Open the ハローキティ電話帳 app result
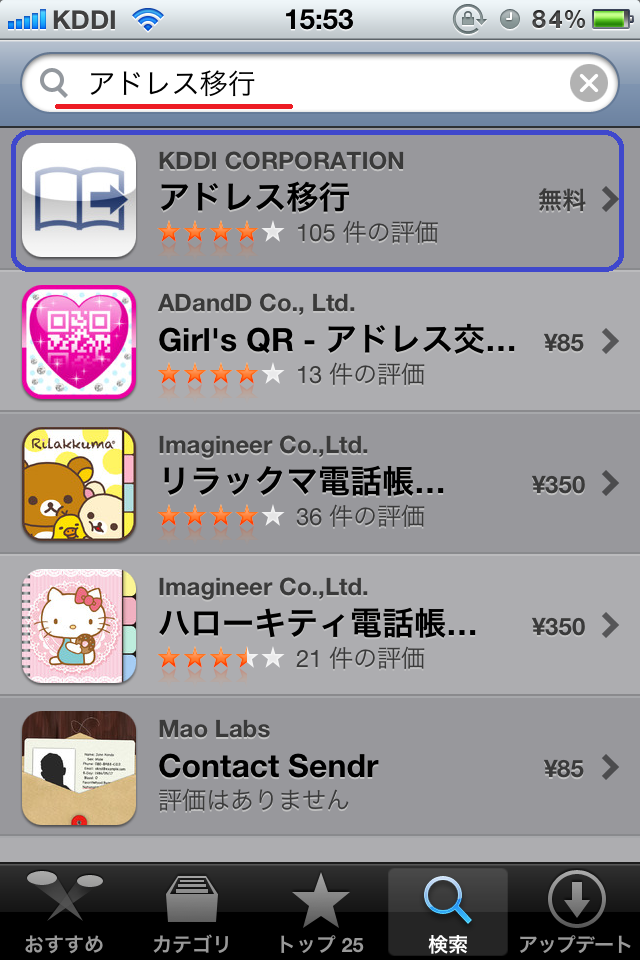The height and width of the screenshot is (960, 640). click(320, 626)
